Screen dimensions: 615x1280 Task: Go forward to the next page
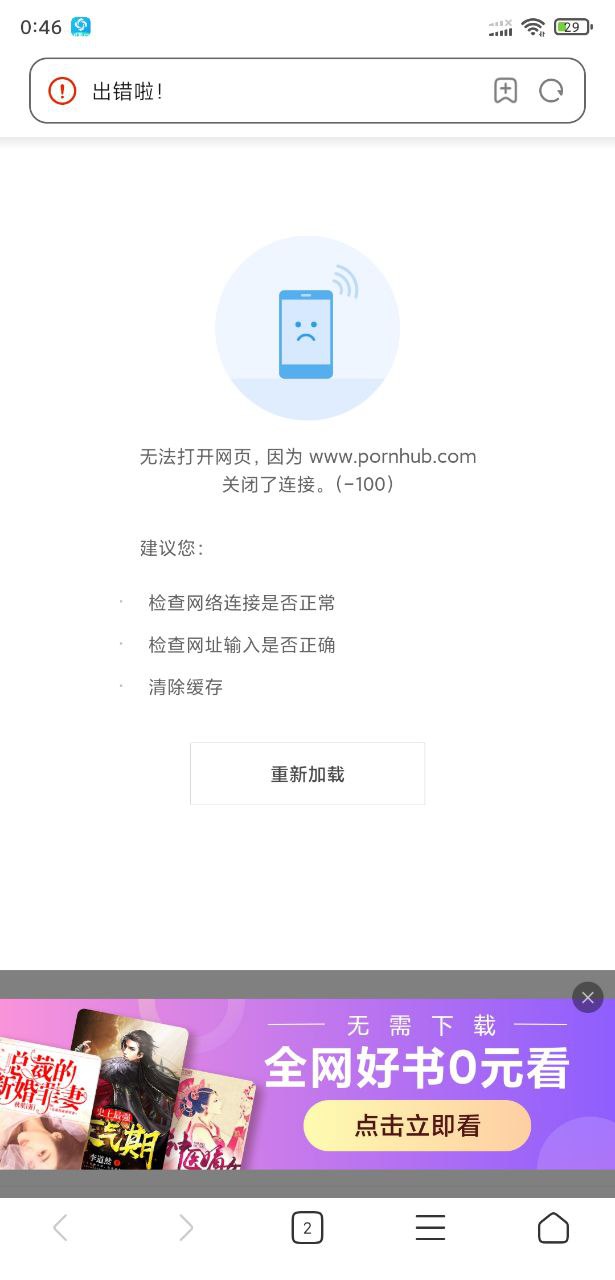pos(185,1228)
